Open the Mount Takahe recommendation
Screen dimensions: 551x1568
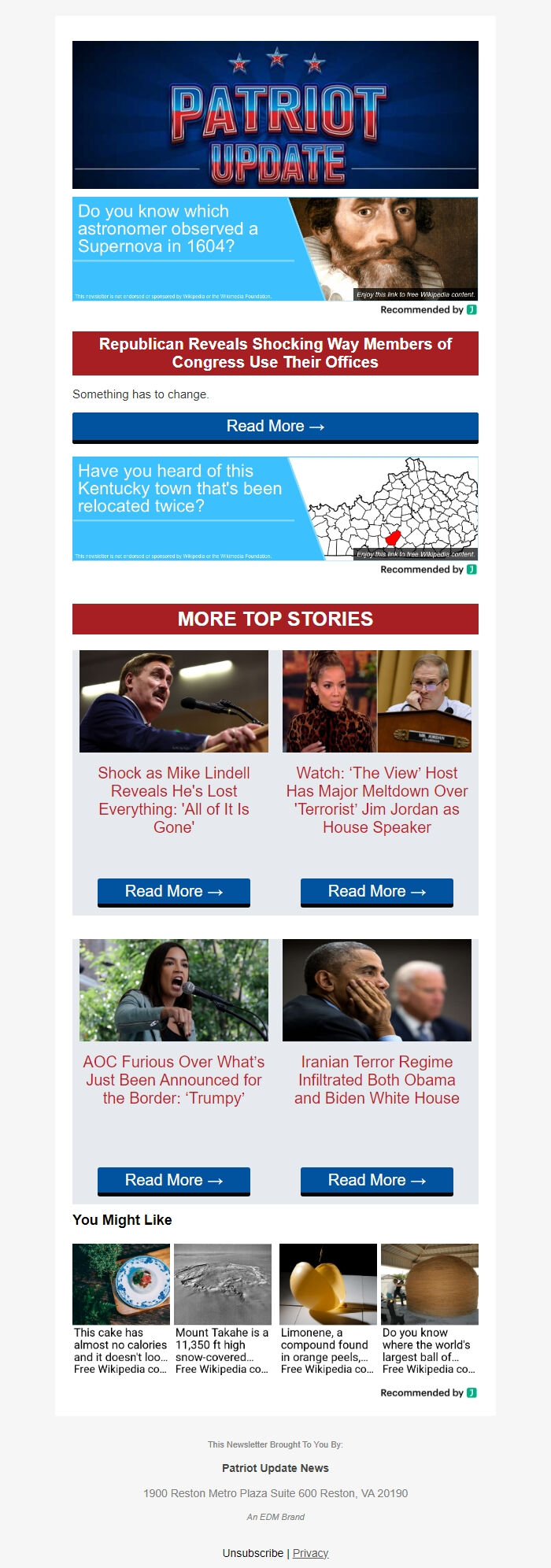(223, 1310)
